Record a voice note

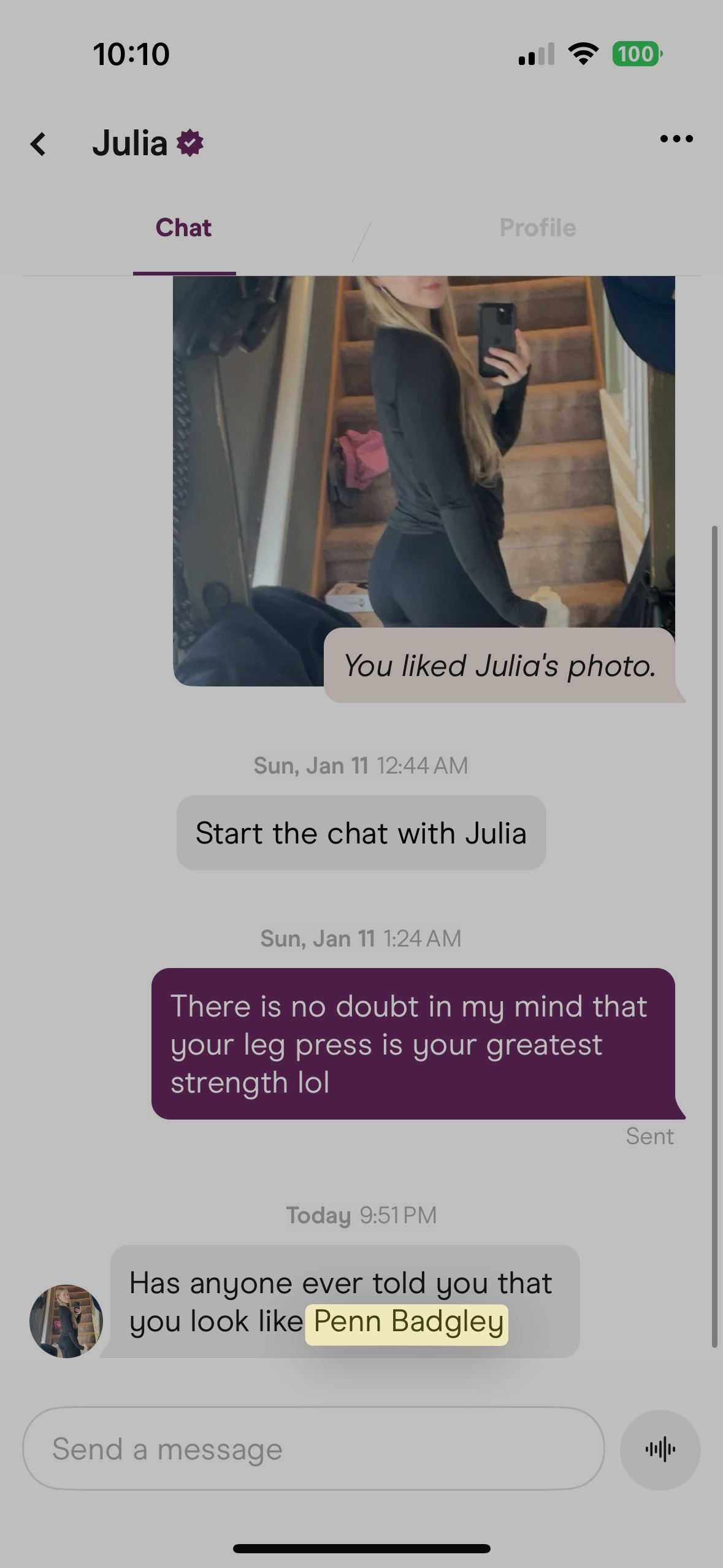(660, 1450)
